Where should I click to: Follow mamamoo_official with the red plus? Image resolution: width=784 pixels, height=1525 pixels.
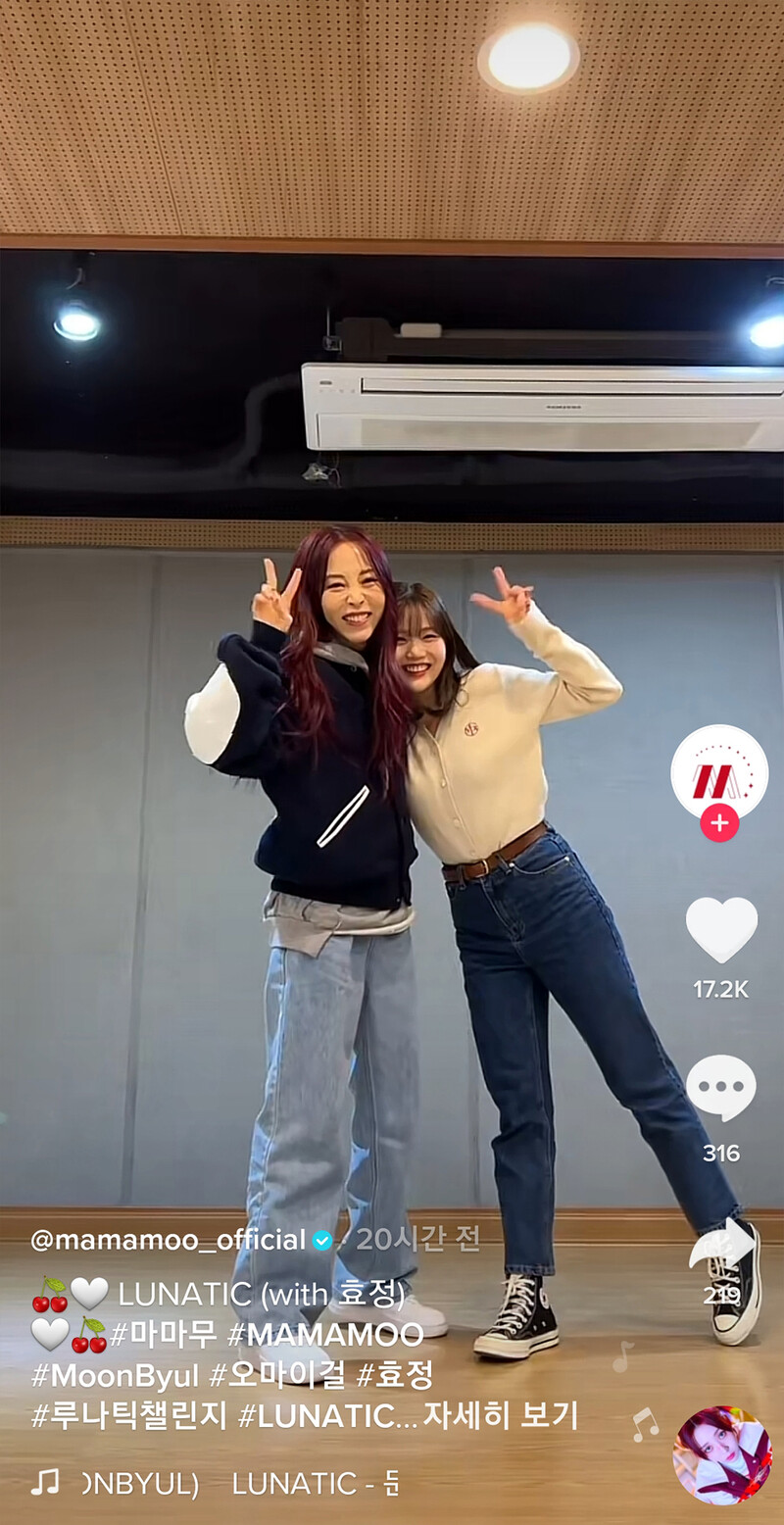[719, 823]
